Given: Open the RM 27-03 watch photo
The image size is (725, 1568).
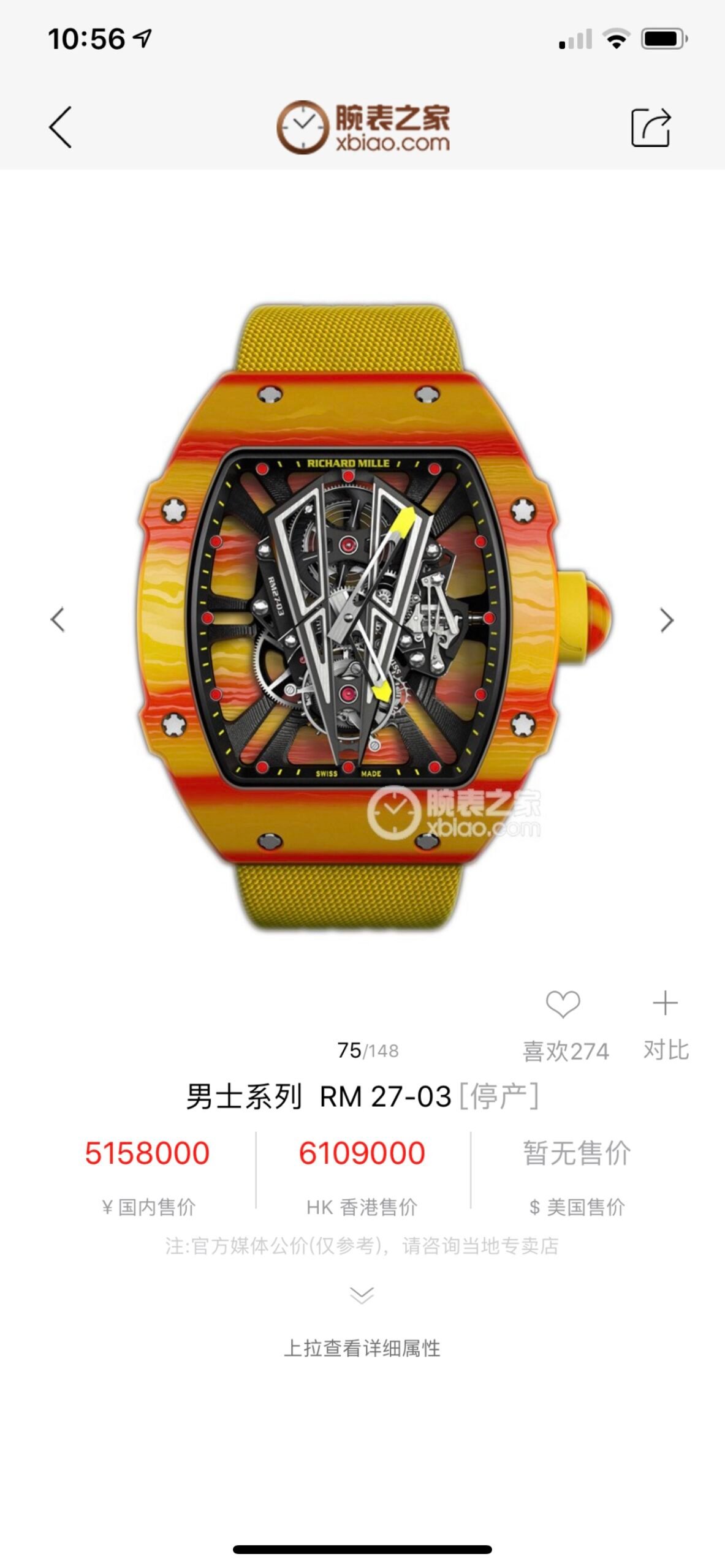Looking at the screenshot, I should (374, 617).
